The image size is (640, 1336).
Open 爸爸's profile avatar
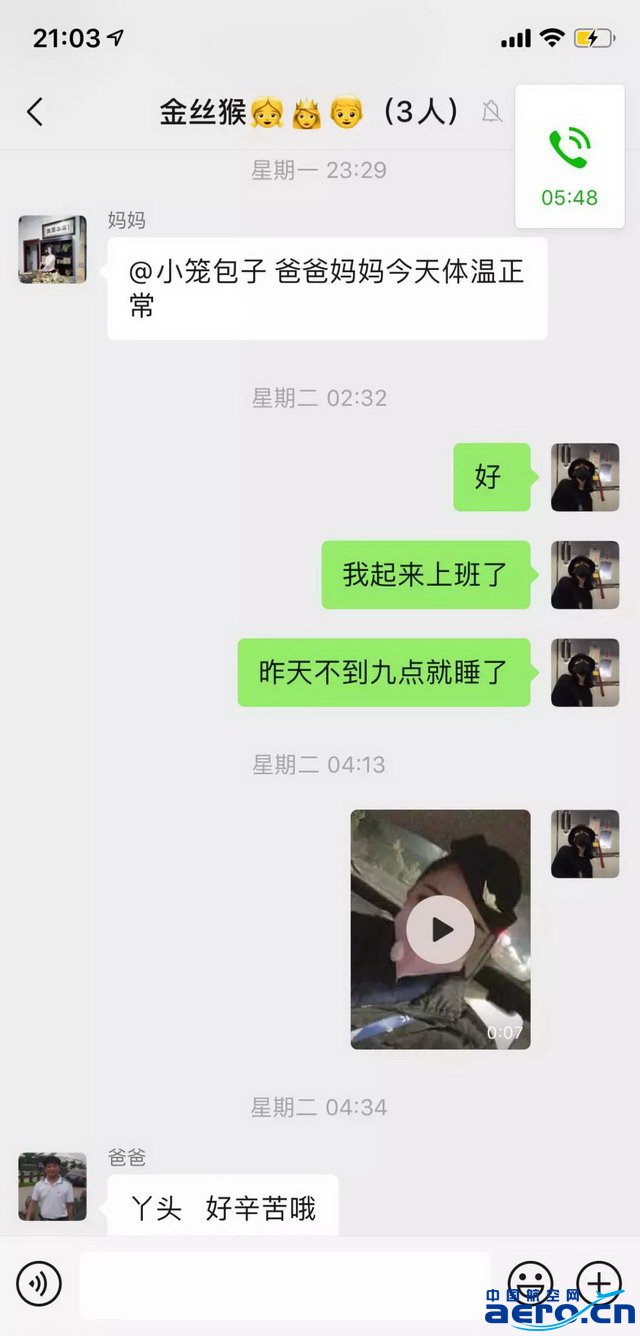coord(52,1187)
